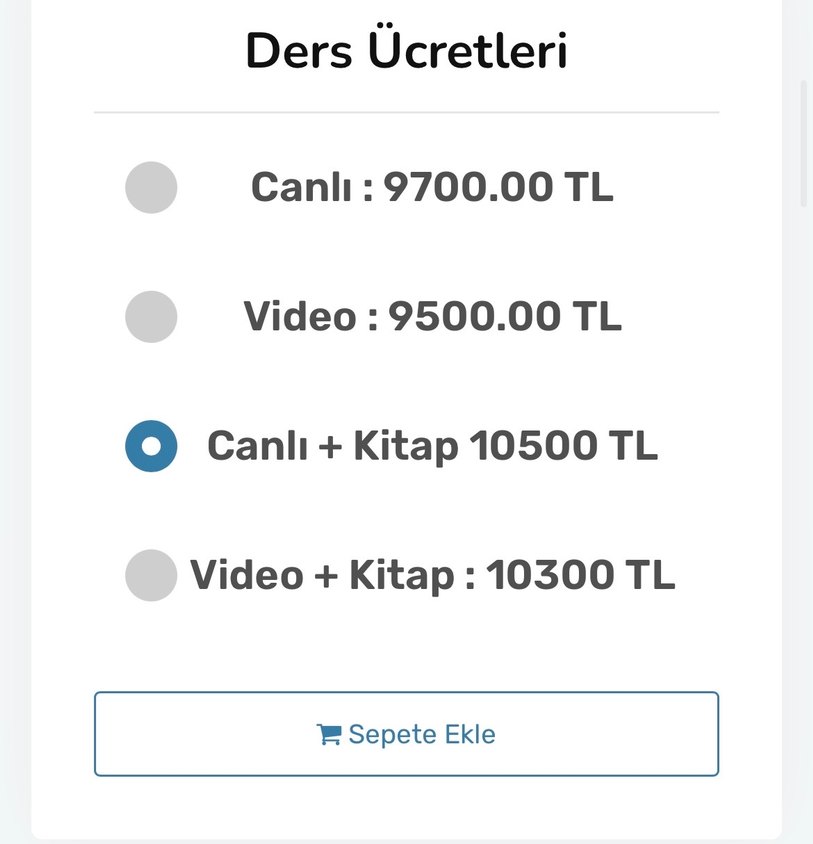Choose the Video 9500.00 TL radio button

pyautogui.click(x=150, y=316)
